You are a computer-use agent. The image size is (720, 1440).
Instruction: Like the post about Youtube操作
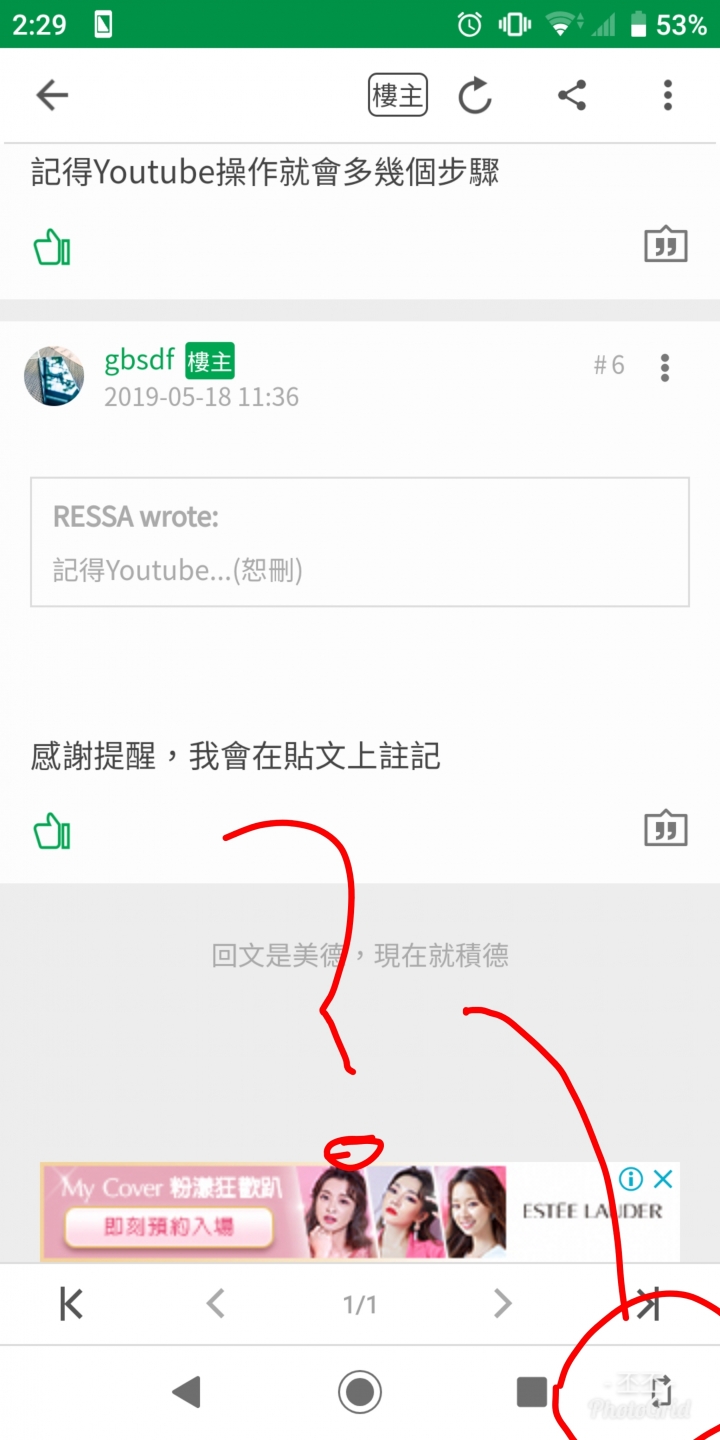tap(52, 247)
